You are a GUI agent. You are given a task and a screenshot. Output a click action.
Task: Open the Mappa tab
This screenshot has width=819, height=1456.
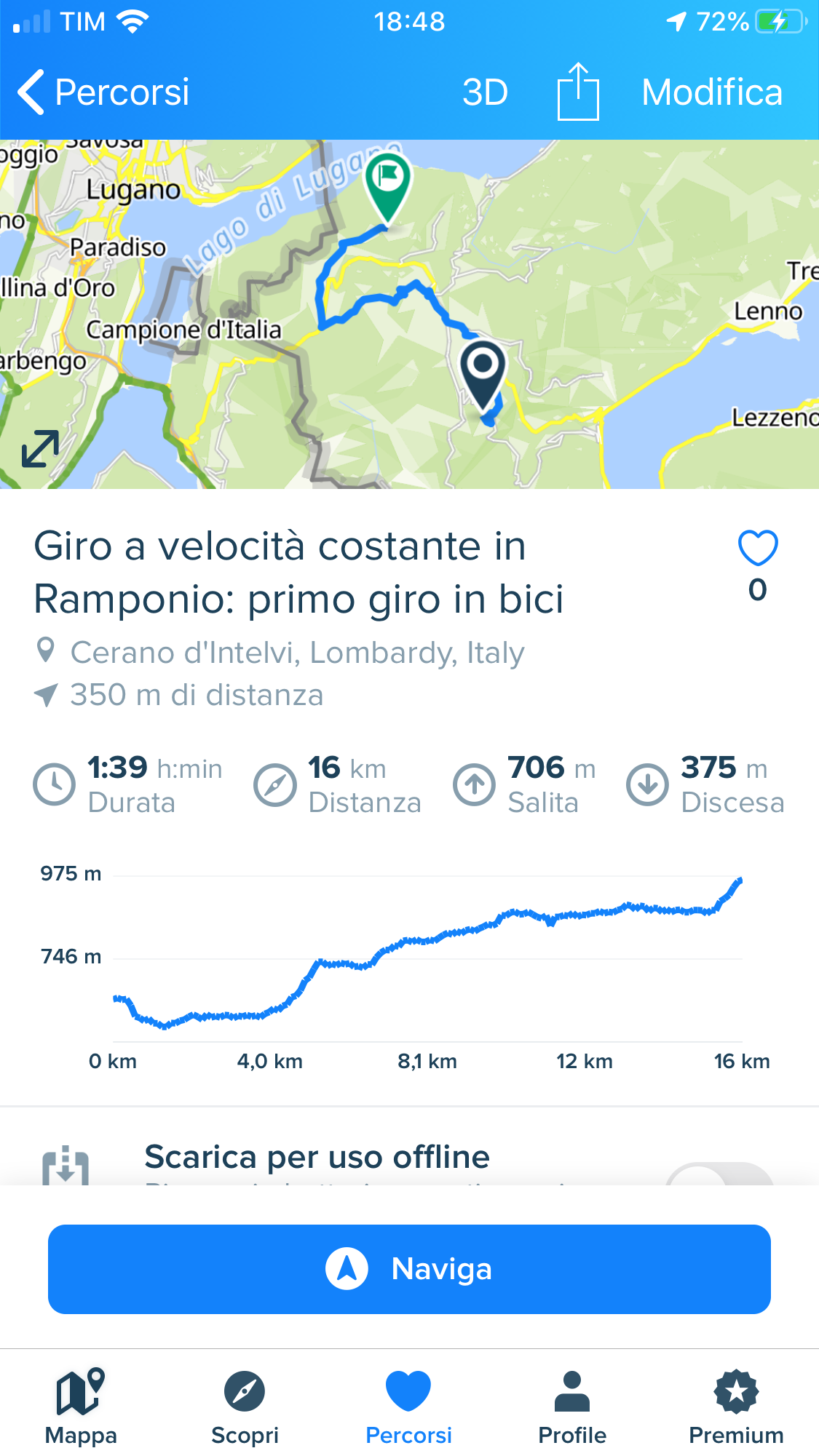point(81,1407)
